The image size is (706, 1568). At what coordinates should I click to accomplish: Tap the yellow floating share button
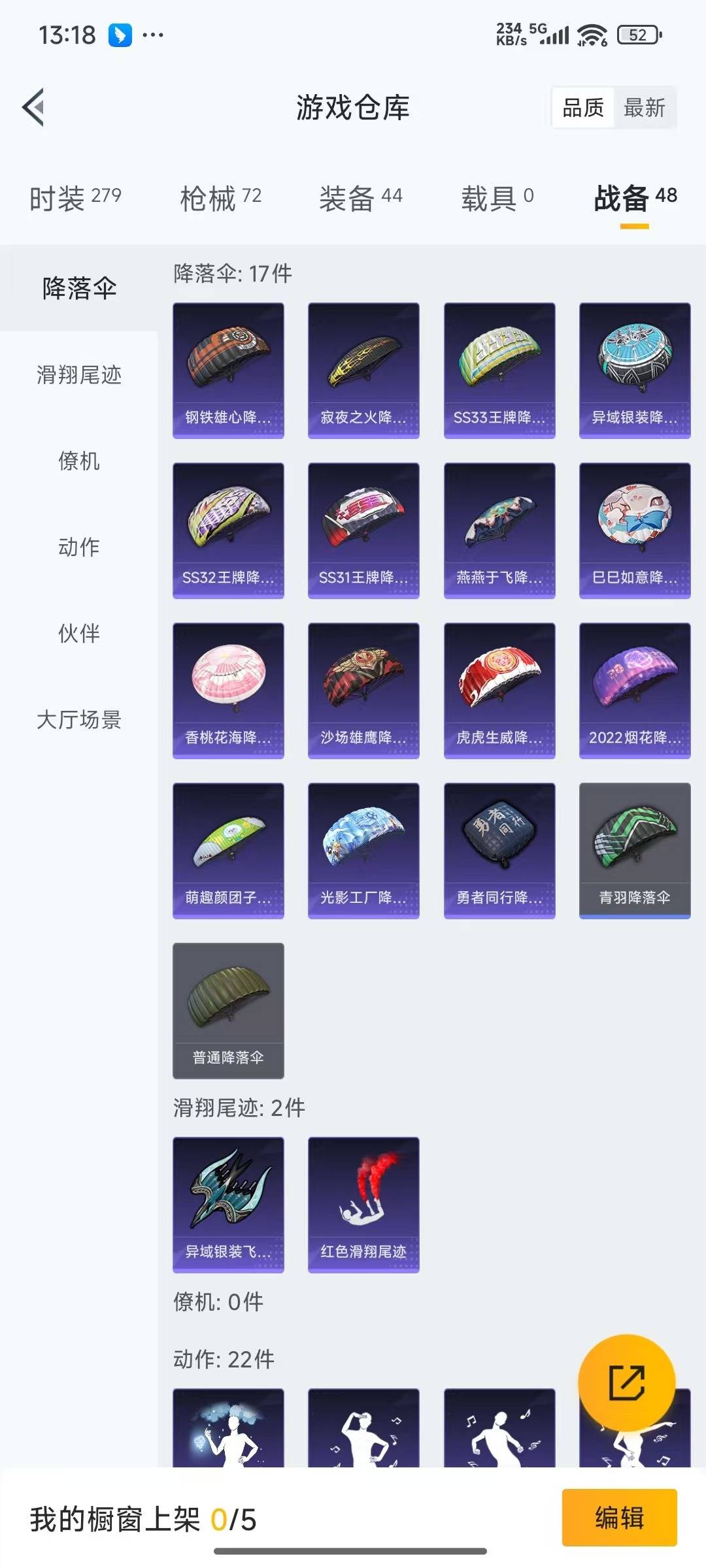[x=626, y=1382]
